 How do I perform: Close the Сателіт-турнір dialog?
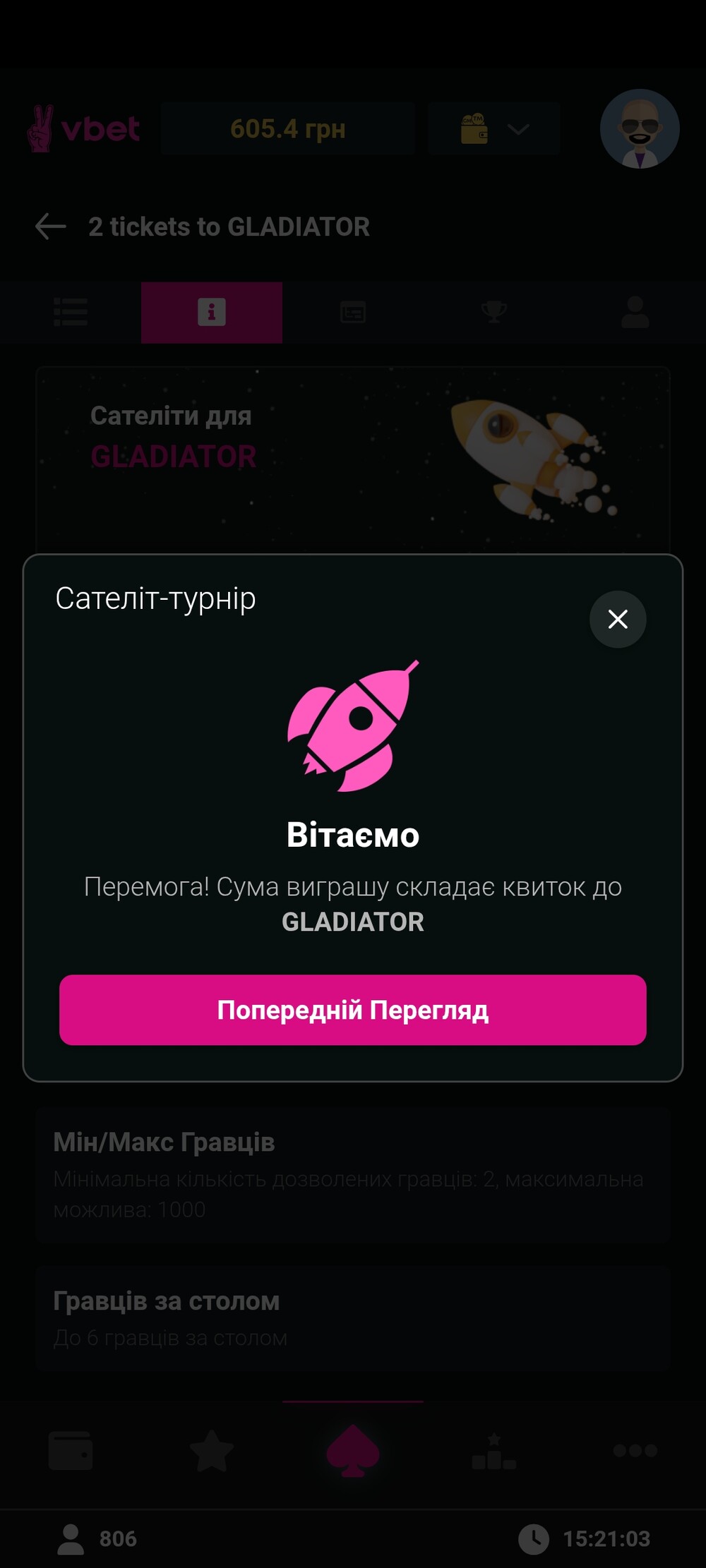(618, 619)
